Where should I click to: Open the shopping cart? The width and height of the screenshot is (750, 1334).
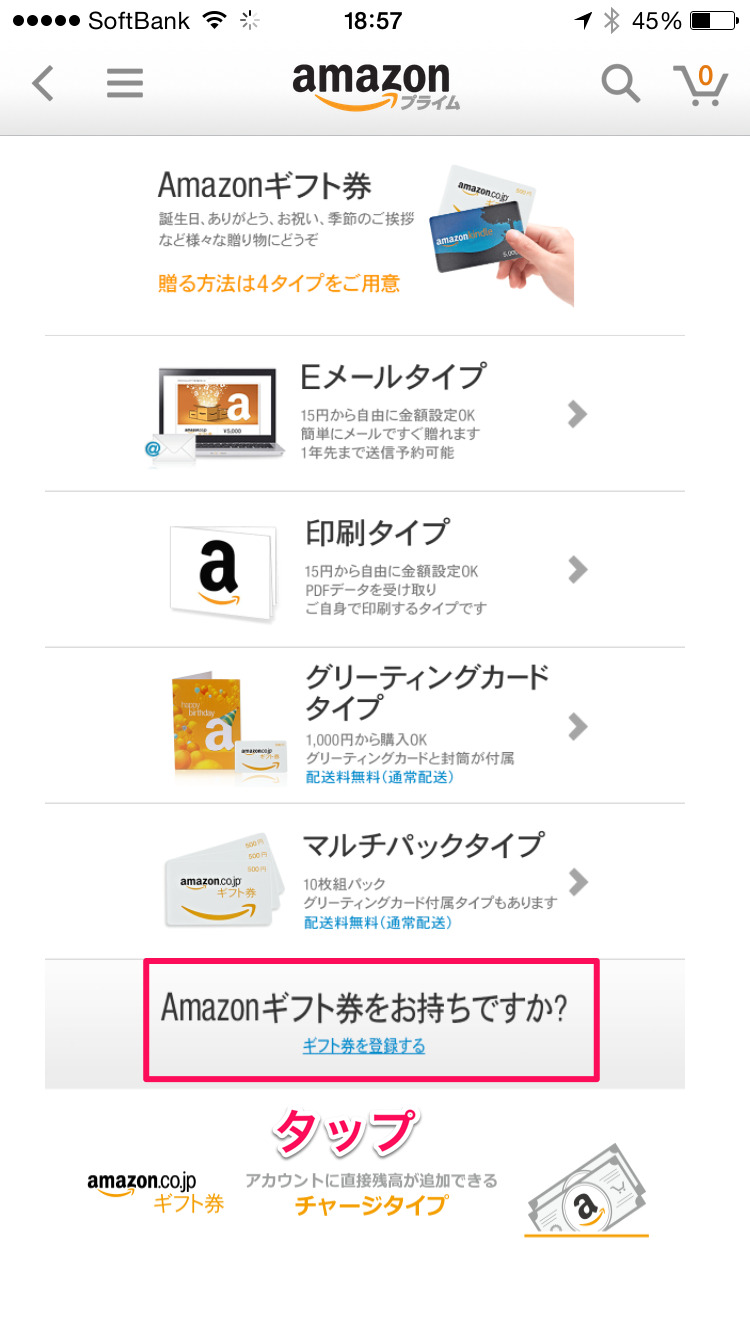pyautogui.click(x=700, y=85)
